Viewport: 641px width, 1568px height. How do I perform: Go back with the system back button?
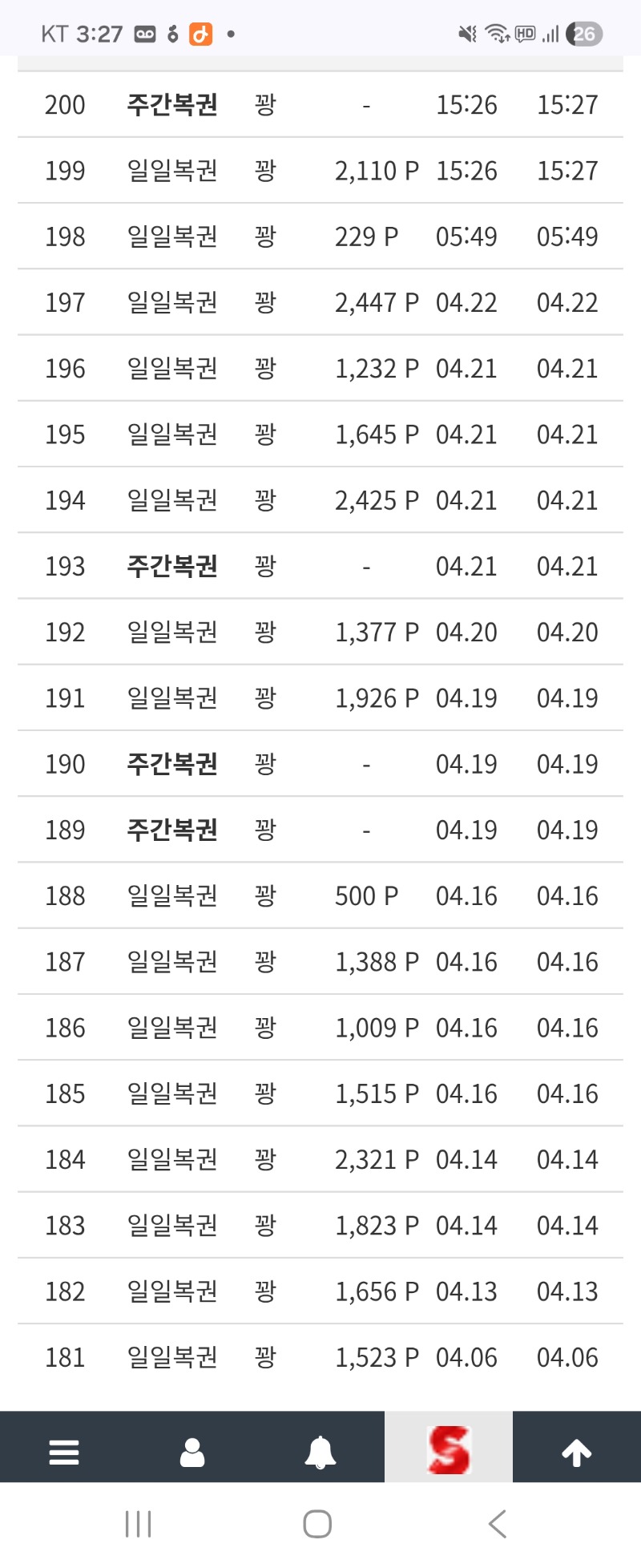(498, 1524)
